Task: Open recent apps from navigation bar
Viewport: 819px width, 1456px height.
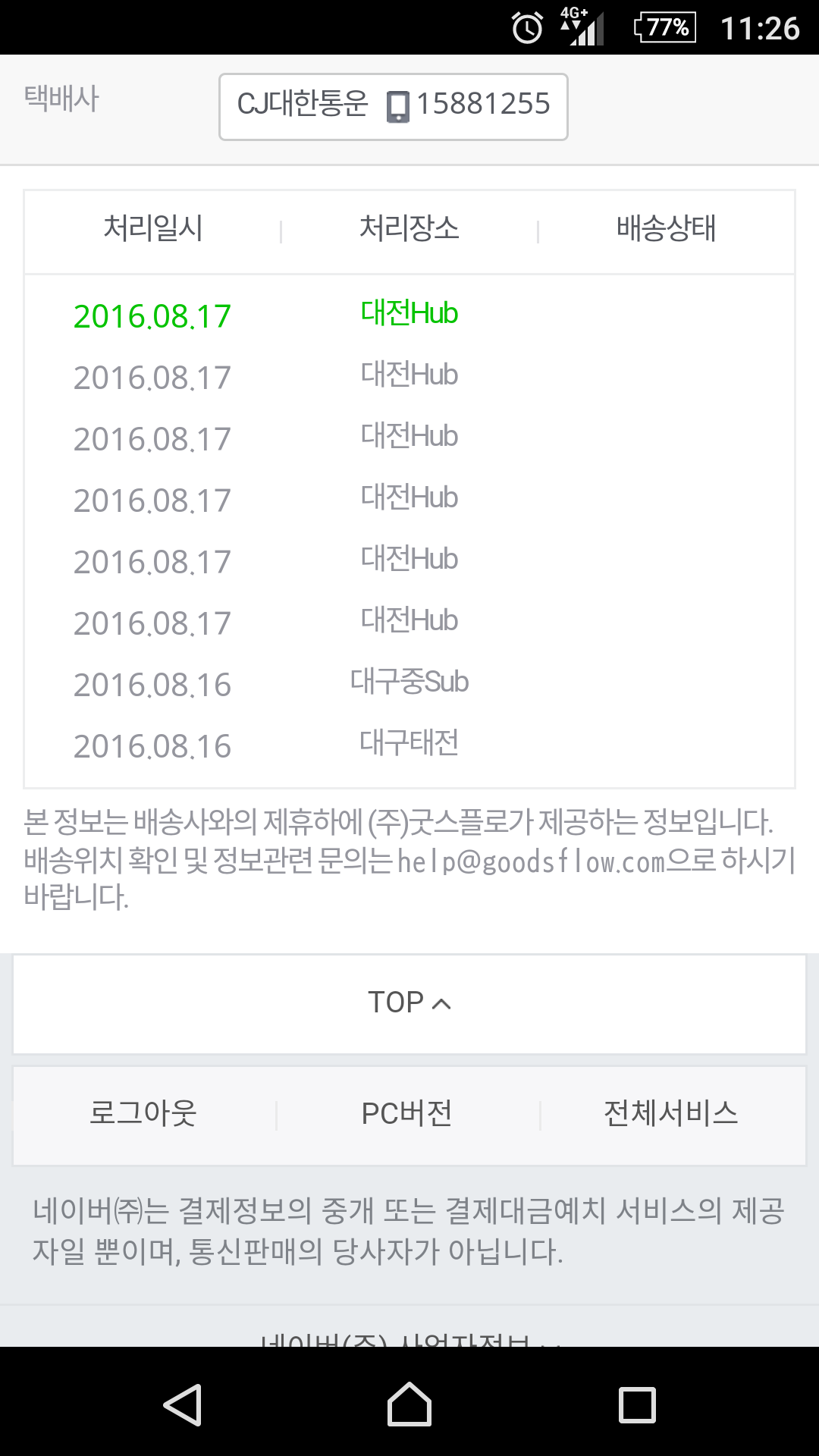Action: 637,1404
